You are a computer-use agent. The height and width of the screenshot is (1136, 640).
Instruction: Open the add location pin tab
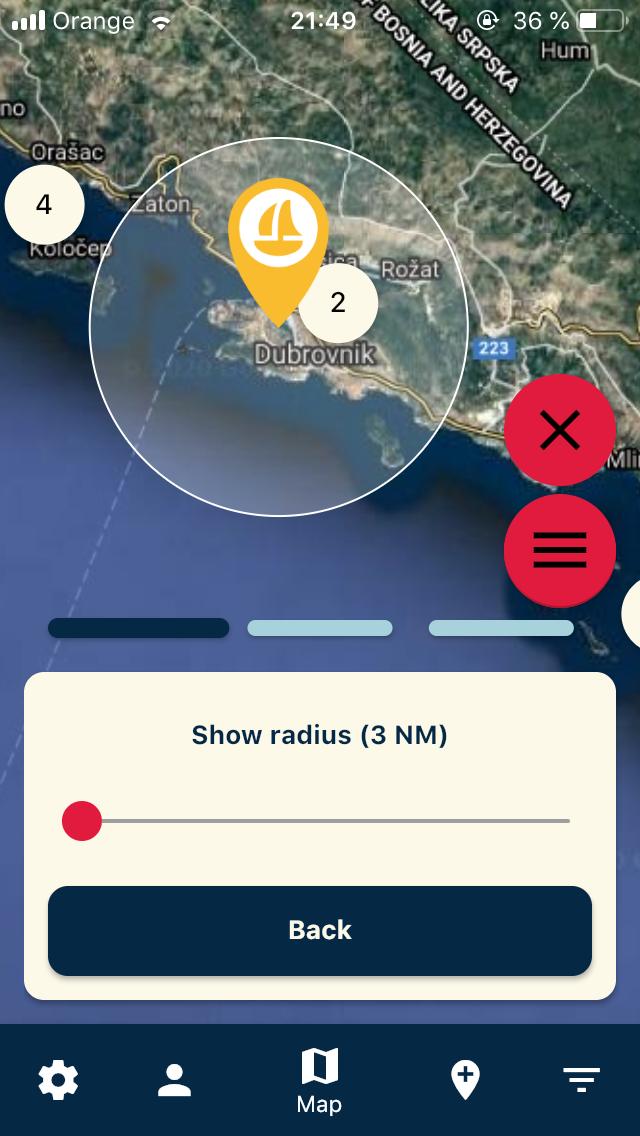[465, 1080]
